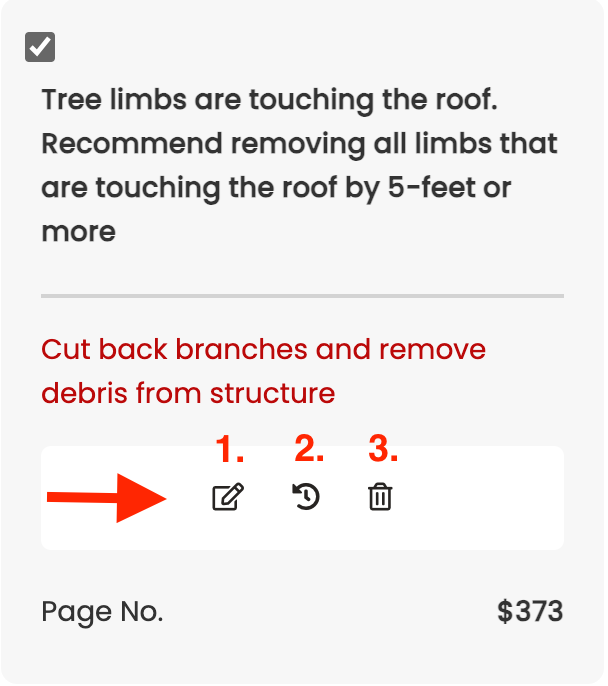Viewport: 608px width, 686px height.
Task: Open the history of this recommendation
Action: tap(306, 497)
